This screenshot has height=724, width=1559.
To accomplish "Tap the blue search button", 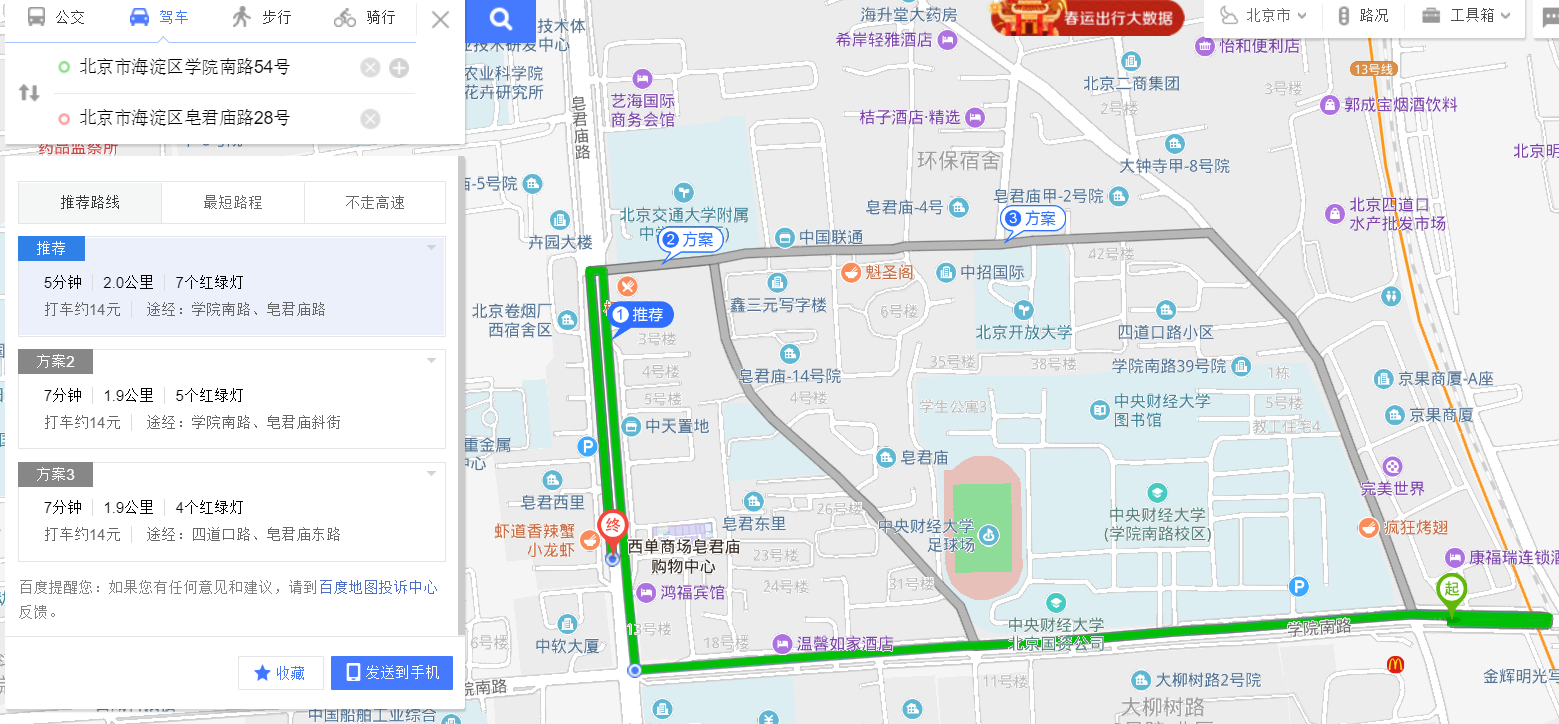I will [x=502, y=19].
